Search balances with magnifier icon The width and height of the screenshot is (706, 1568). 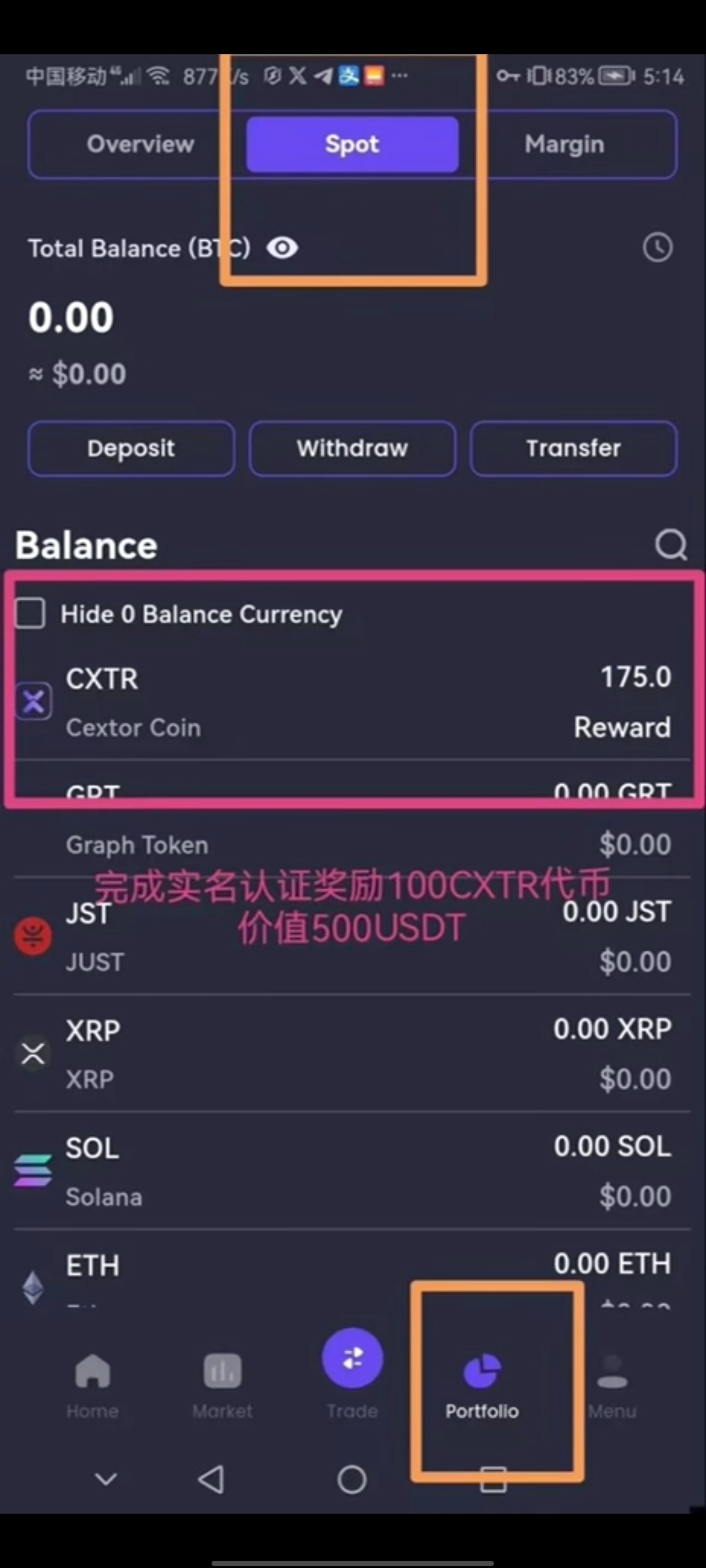tap(671, 545)
